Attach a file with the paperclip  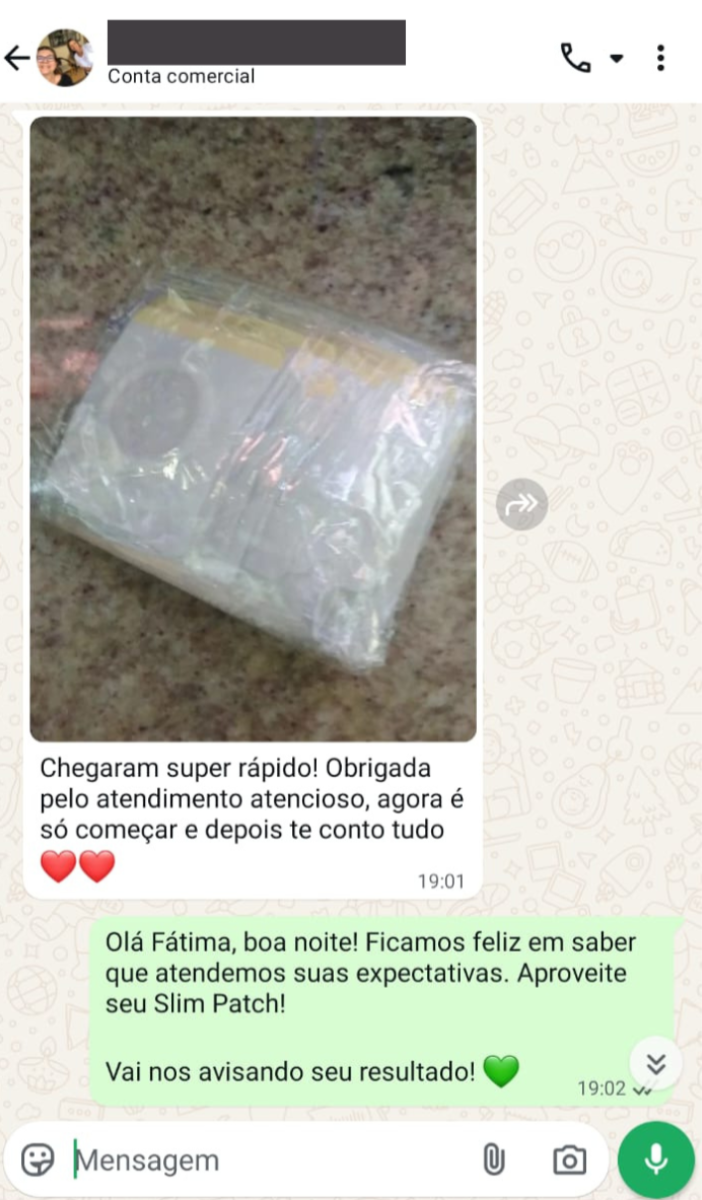[492, 1160]
